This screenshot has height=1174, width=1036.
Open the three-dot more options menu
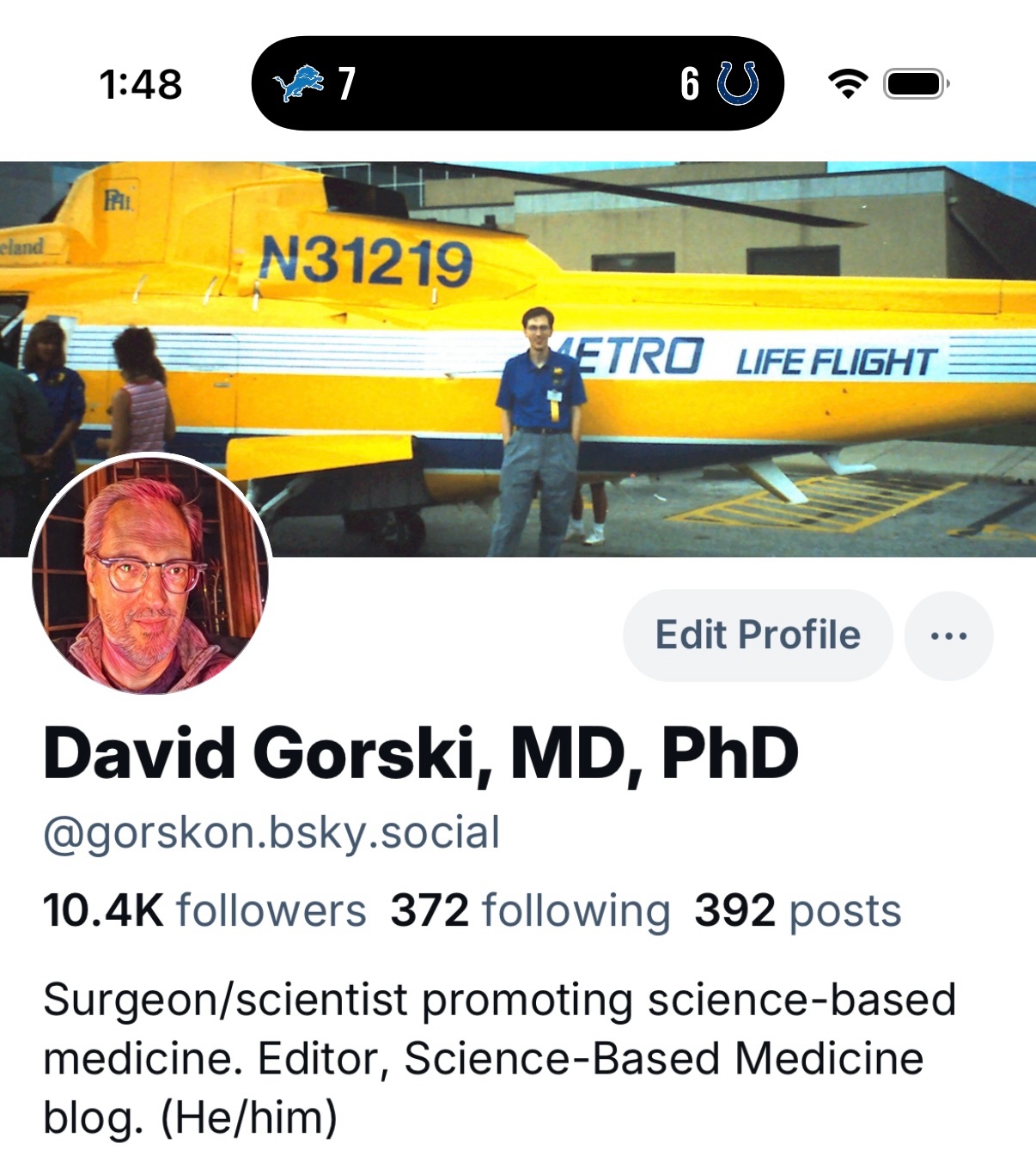(x=948, y=636)
